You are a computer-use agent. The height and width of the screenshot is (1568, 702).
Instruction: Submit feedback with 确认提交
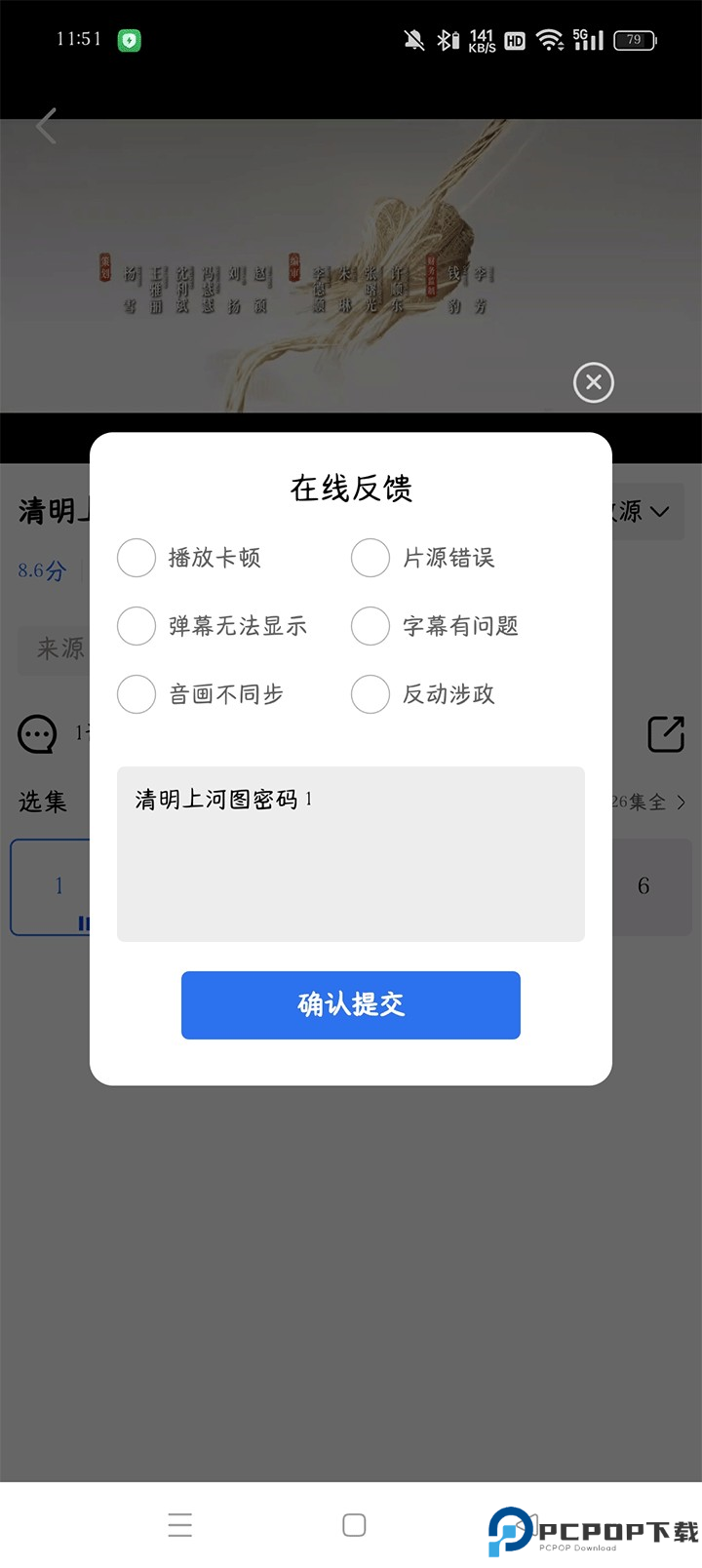pos(351,1004)
